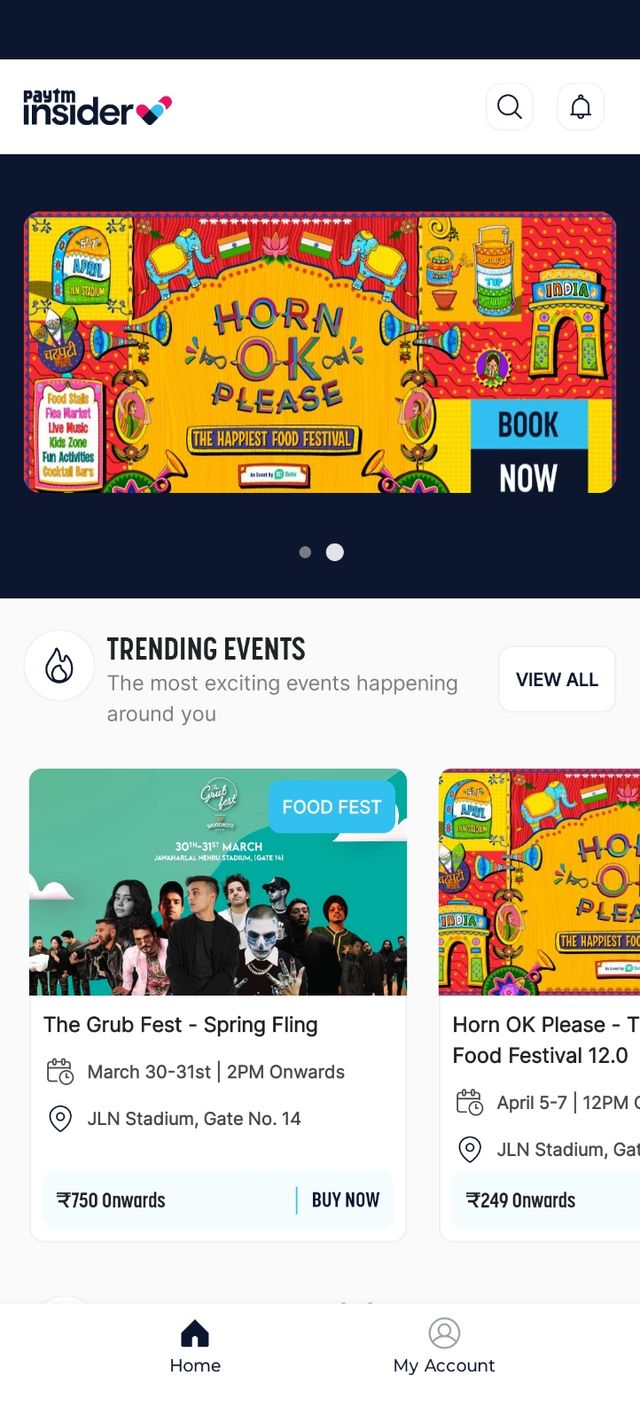
Task: Open the notifications bell
Action: tap(580, 107)
